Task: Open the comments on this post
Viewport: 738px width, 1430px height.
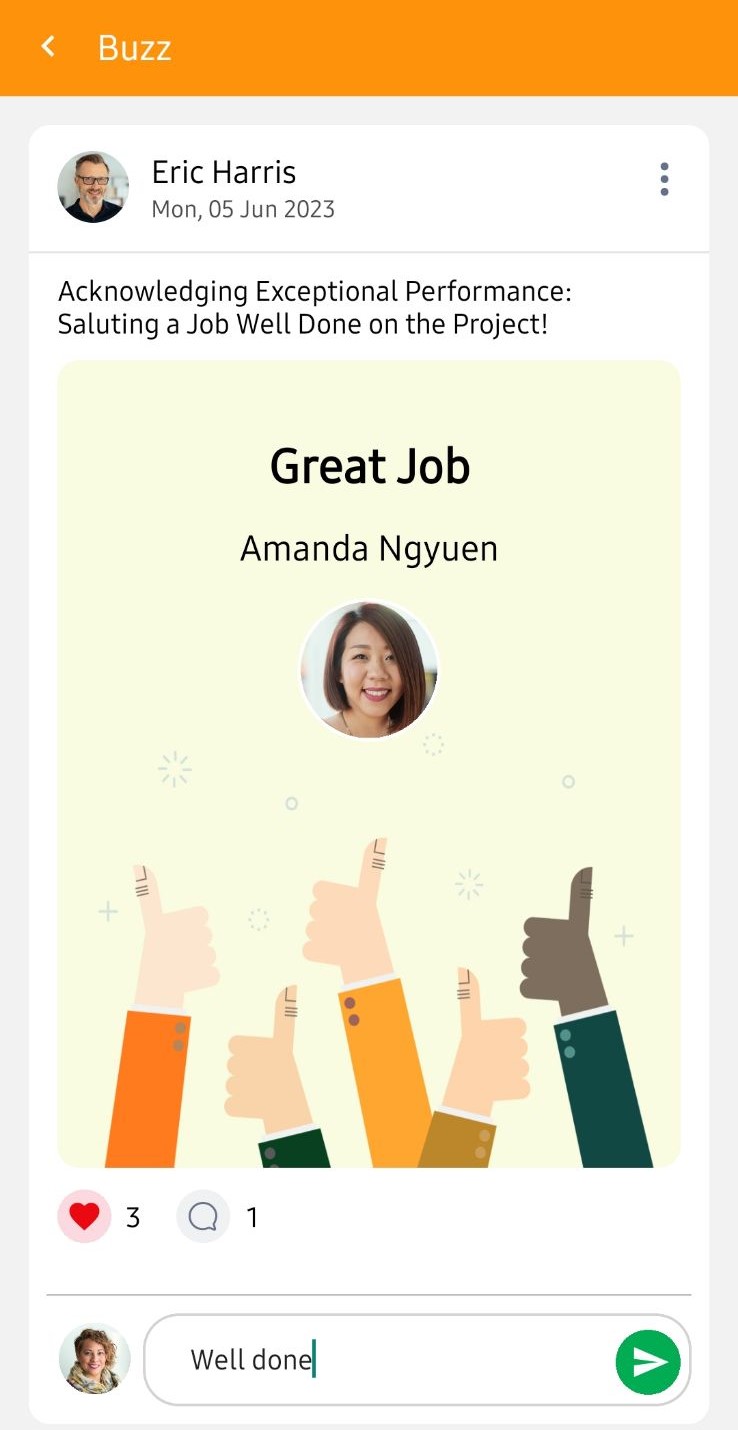Action: tap(203, 1216)
